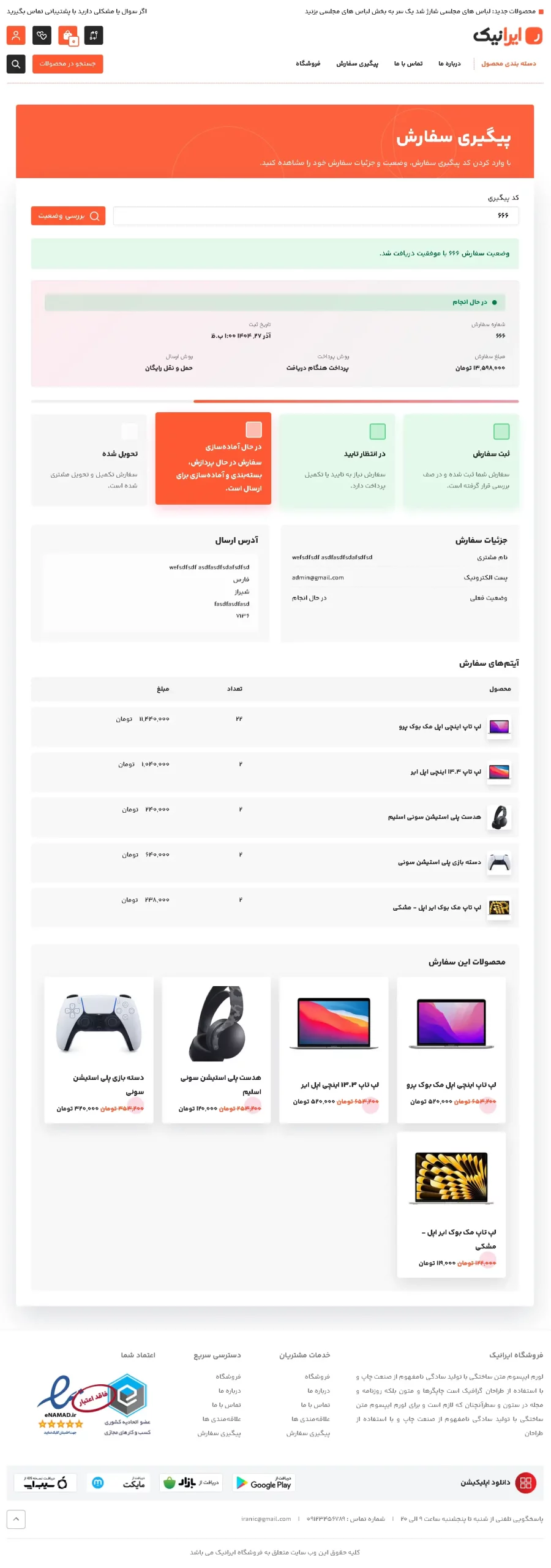Screen dimensions: 551x1568
Task: Go to درباره ما page
Action: [449, 64]
